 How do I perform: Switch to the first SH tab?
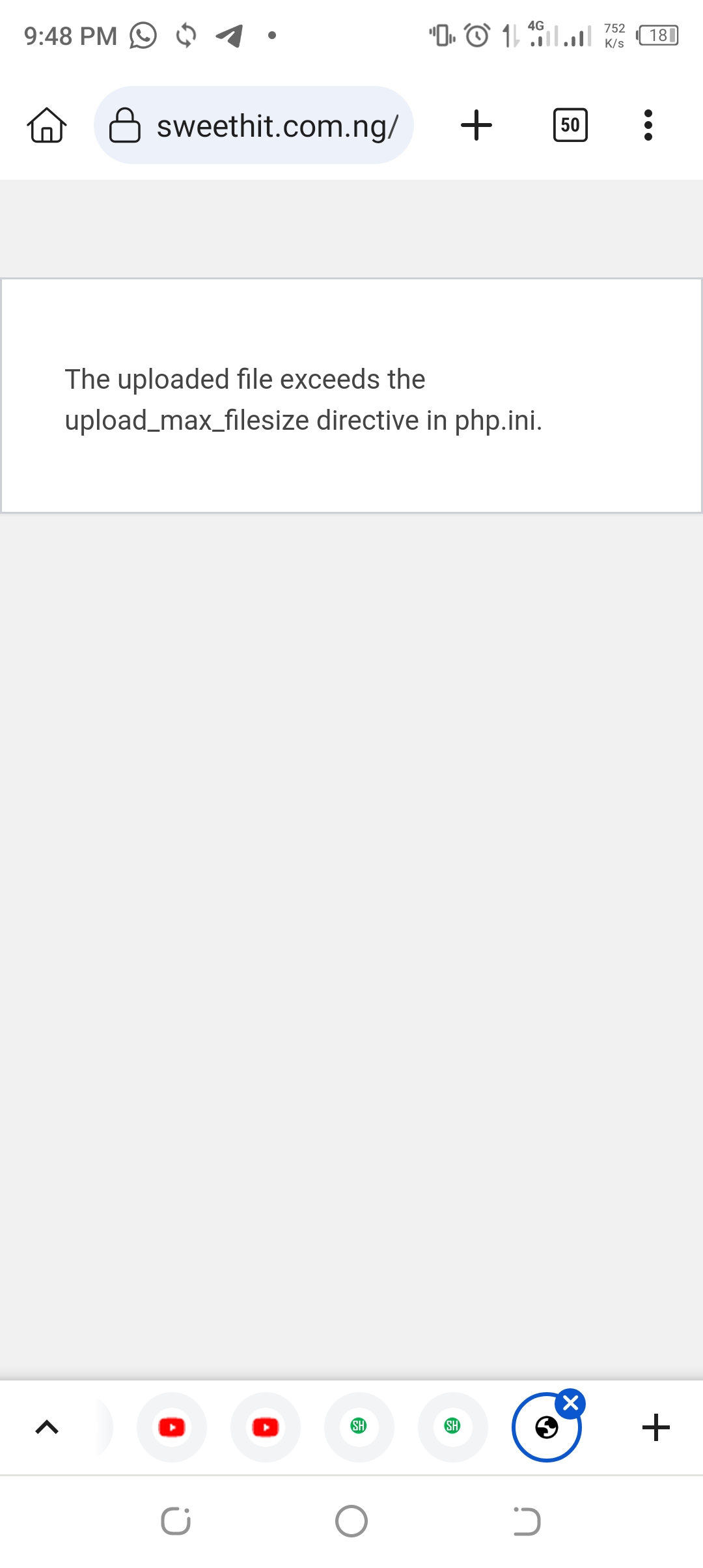(359, 1427)
